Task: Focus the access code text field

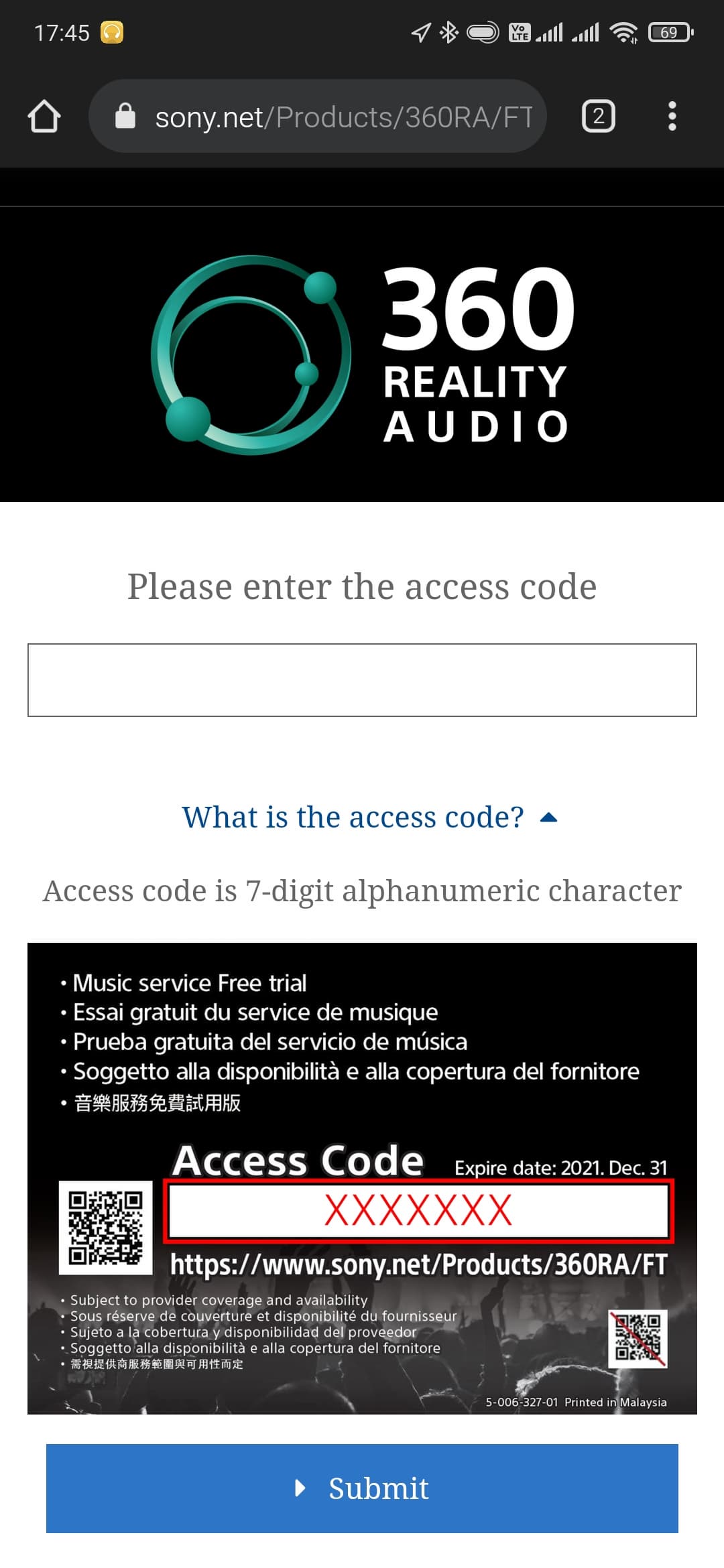Action: tap(362, 680)
